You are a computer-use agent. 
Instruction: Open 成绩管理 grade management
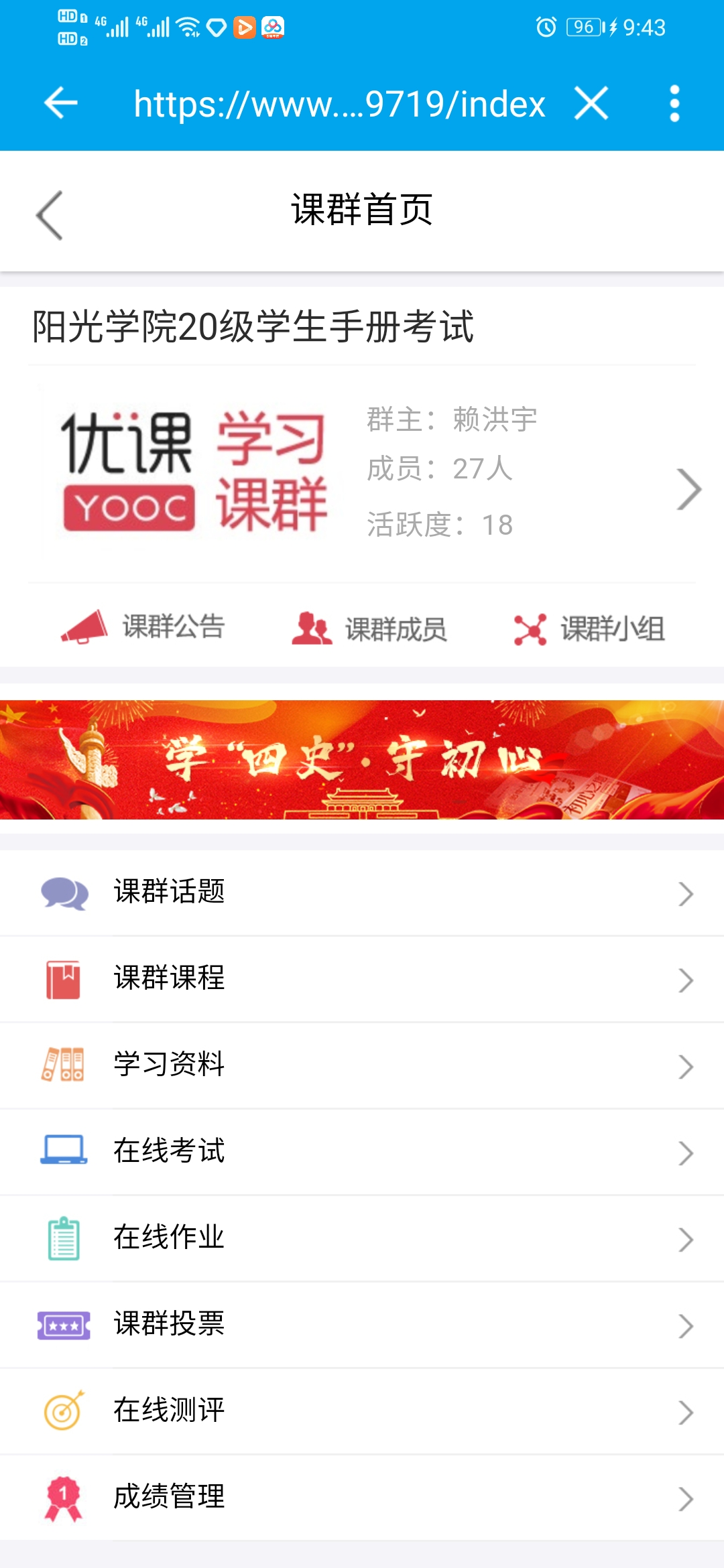coord(362,1498)
